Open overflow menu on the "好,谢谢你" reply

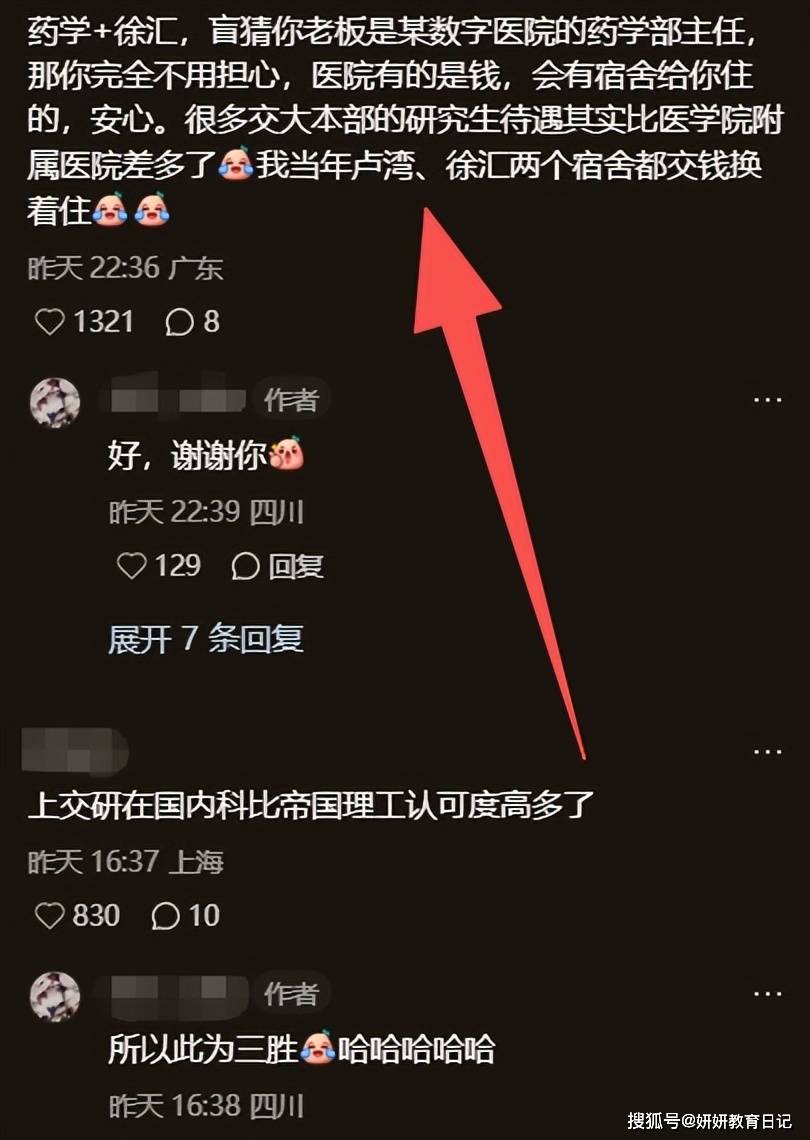pyautogui.click(x=767, y=400)
